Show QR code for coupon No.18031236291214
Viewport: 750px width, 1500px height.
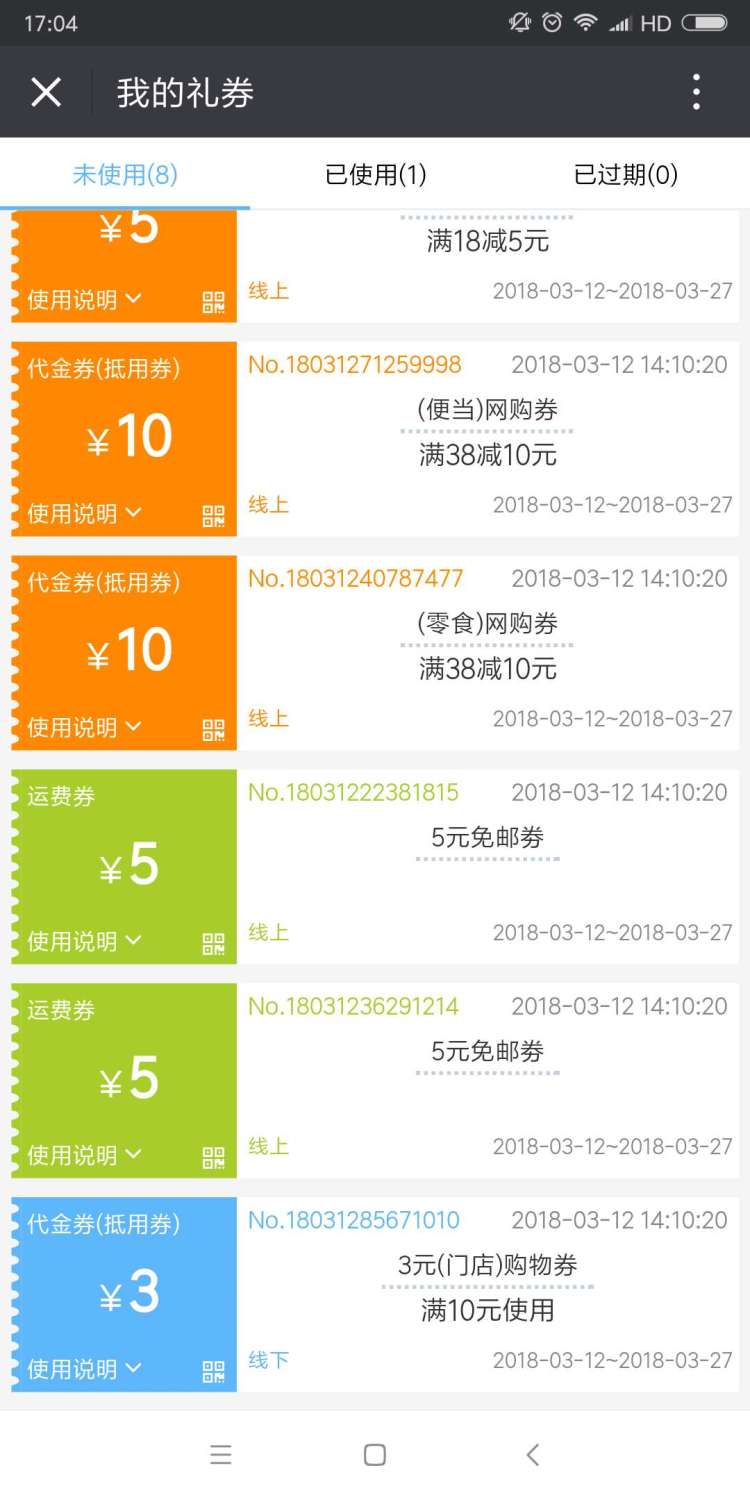[x=214, y=1158]
